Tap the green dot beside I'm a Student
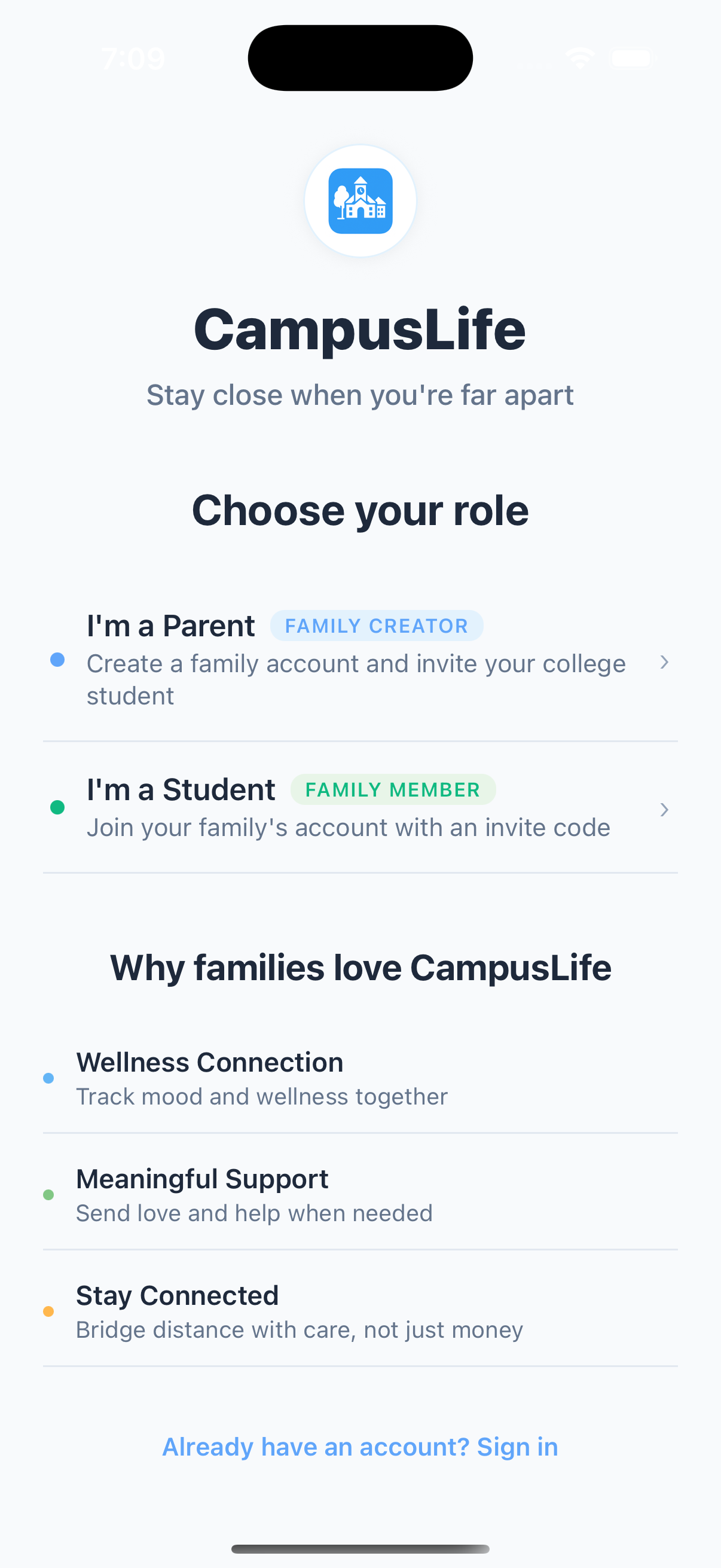 tap(58, 809)
